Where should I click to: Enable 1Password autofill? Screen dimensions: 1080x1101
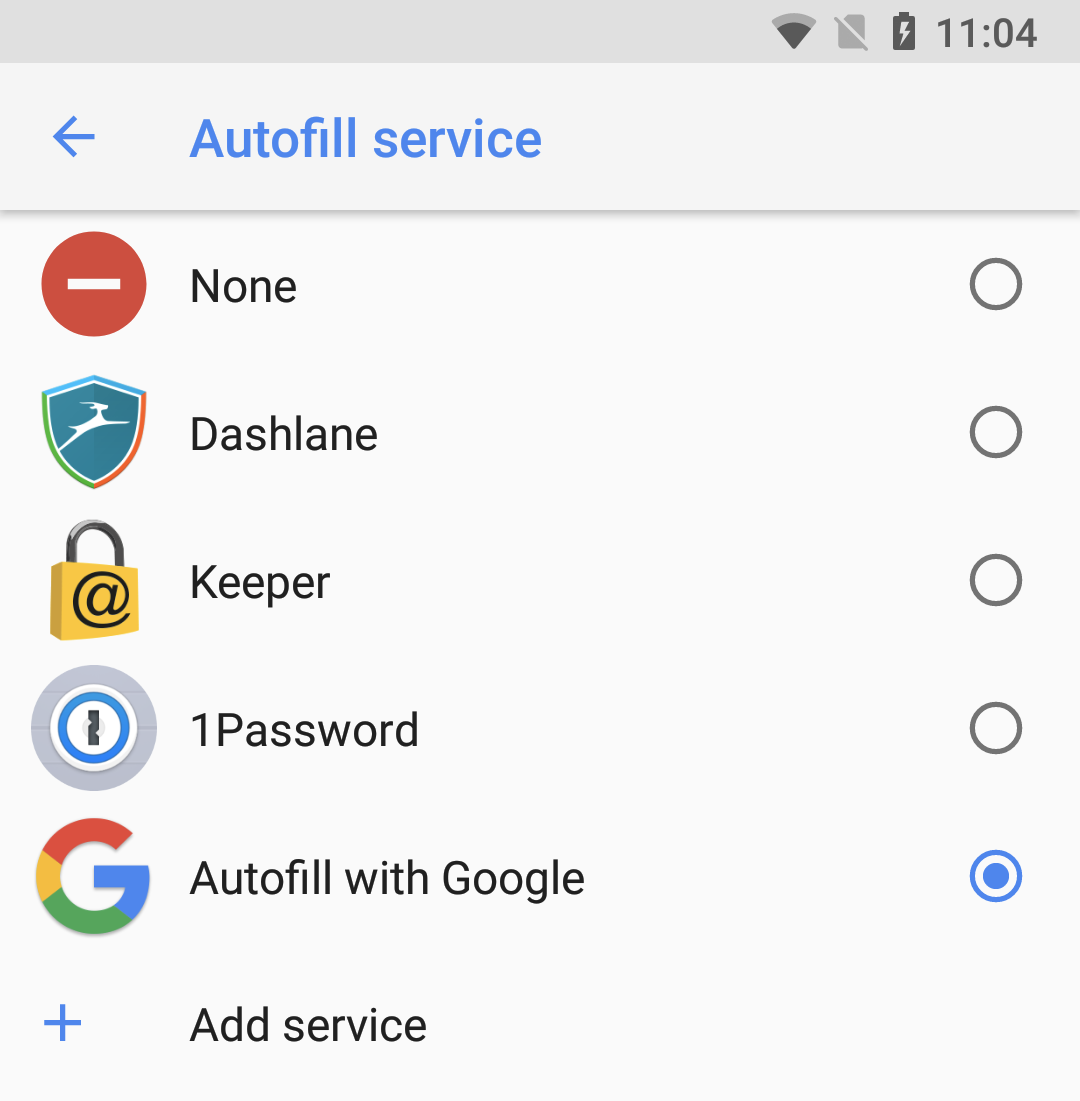point(995,728)
